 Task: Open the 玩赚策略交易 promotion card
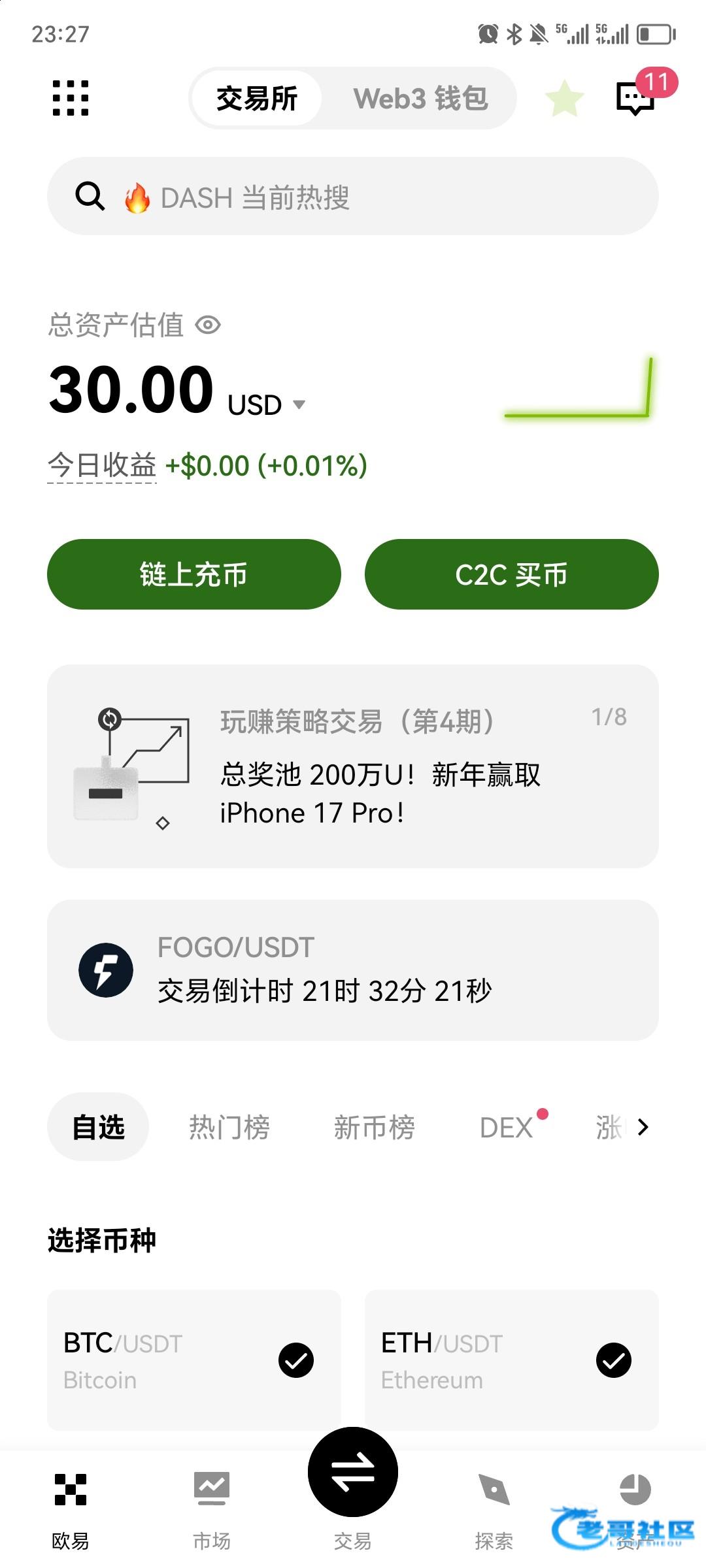coord(353,766)
